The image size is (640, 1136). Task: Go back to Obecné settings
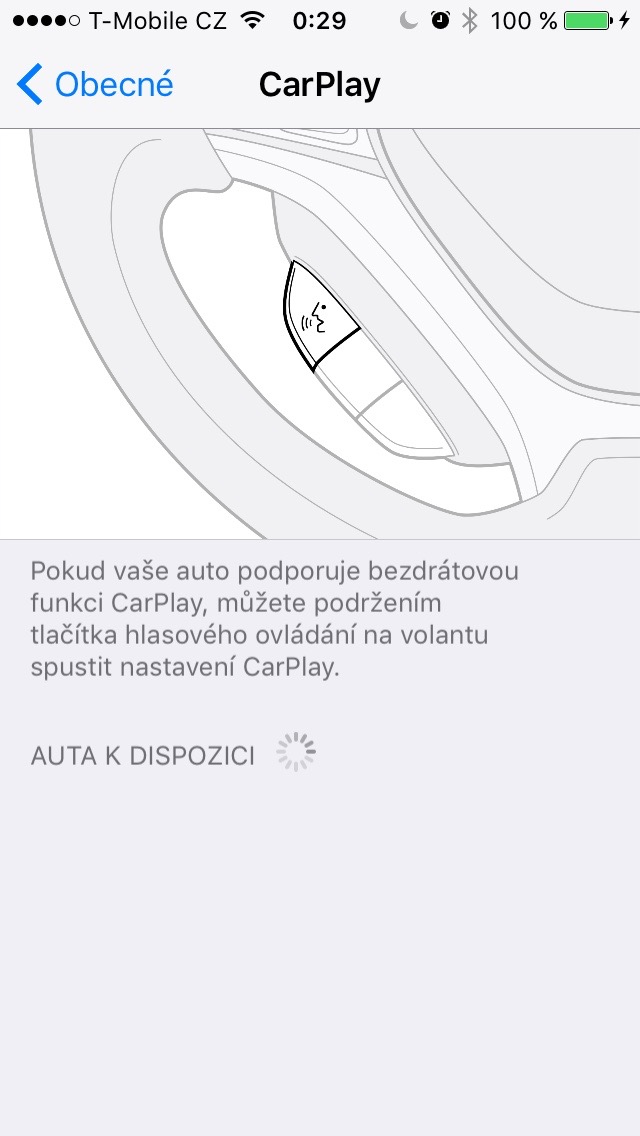point(95,85)
